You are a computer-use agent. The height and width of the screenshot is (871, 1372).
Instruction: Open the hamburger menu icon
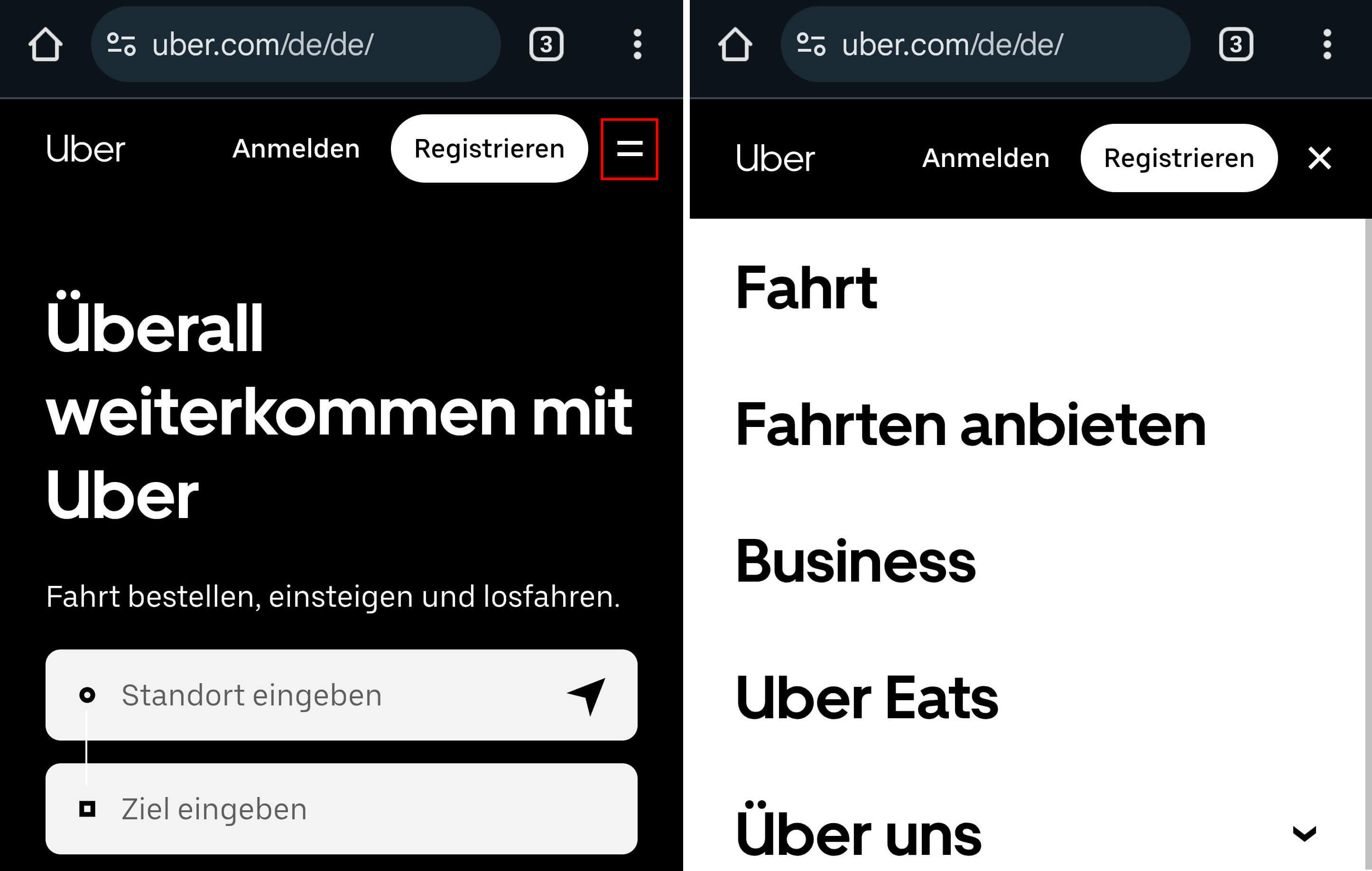[x=629, y=149]
